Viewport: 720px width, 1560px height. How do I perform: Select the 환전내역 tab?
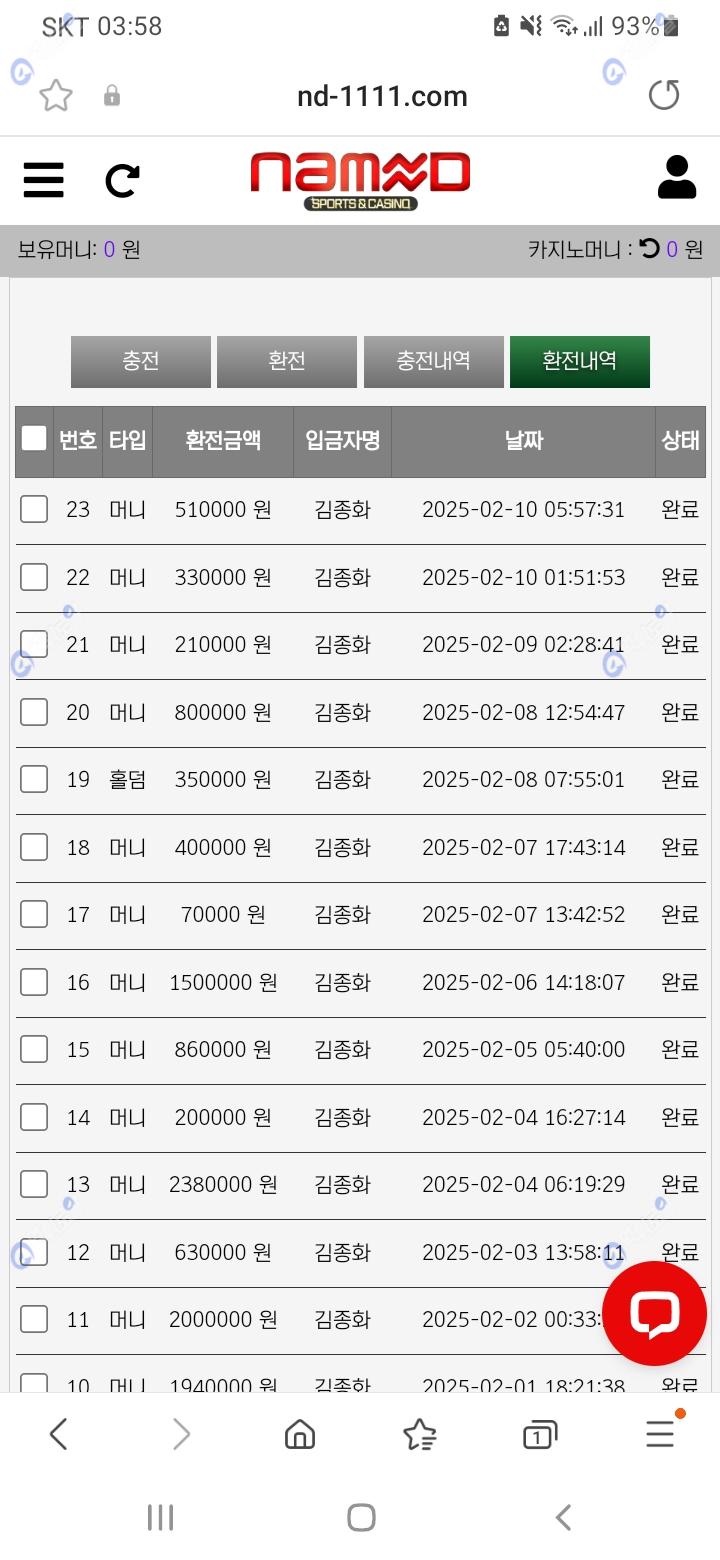(580, 361)
